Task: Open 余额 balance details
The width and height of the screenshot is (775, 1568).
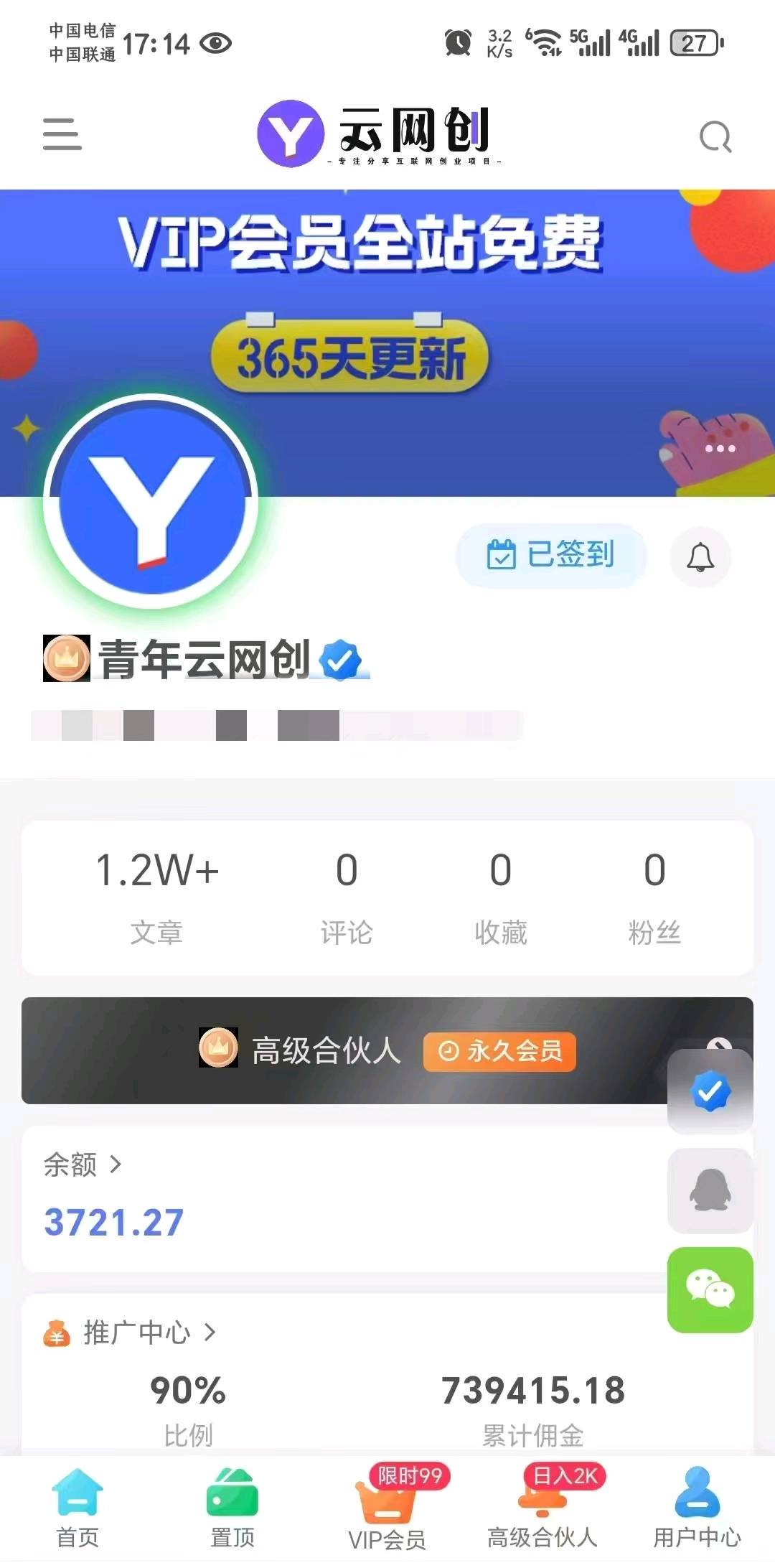Action: tap(83, 1165)
